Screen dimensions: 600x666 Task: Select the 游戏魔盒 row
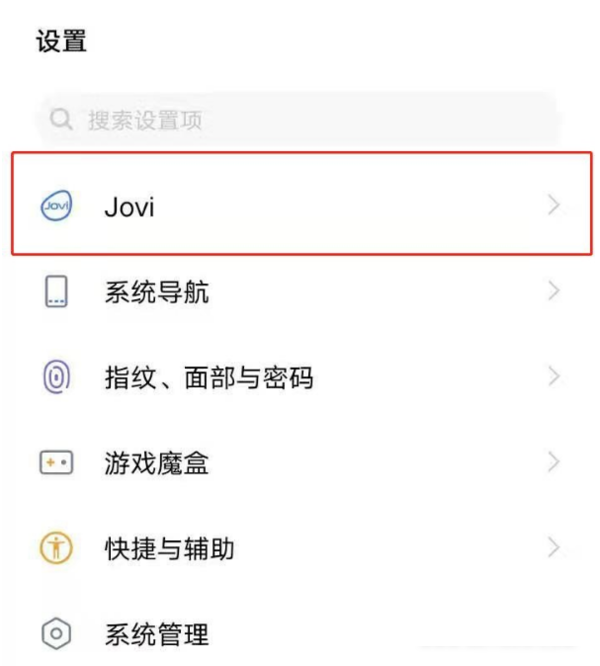tap(300, 463)
